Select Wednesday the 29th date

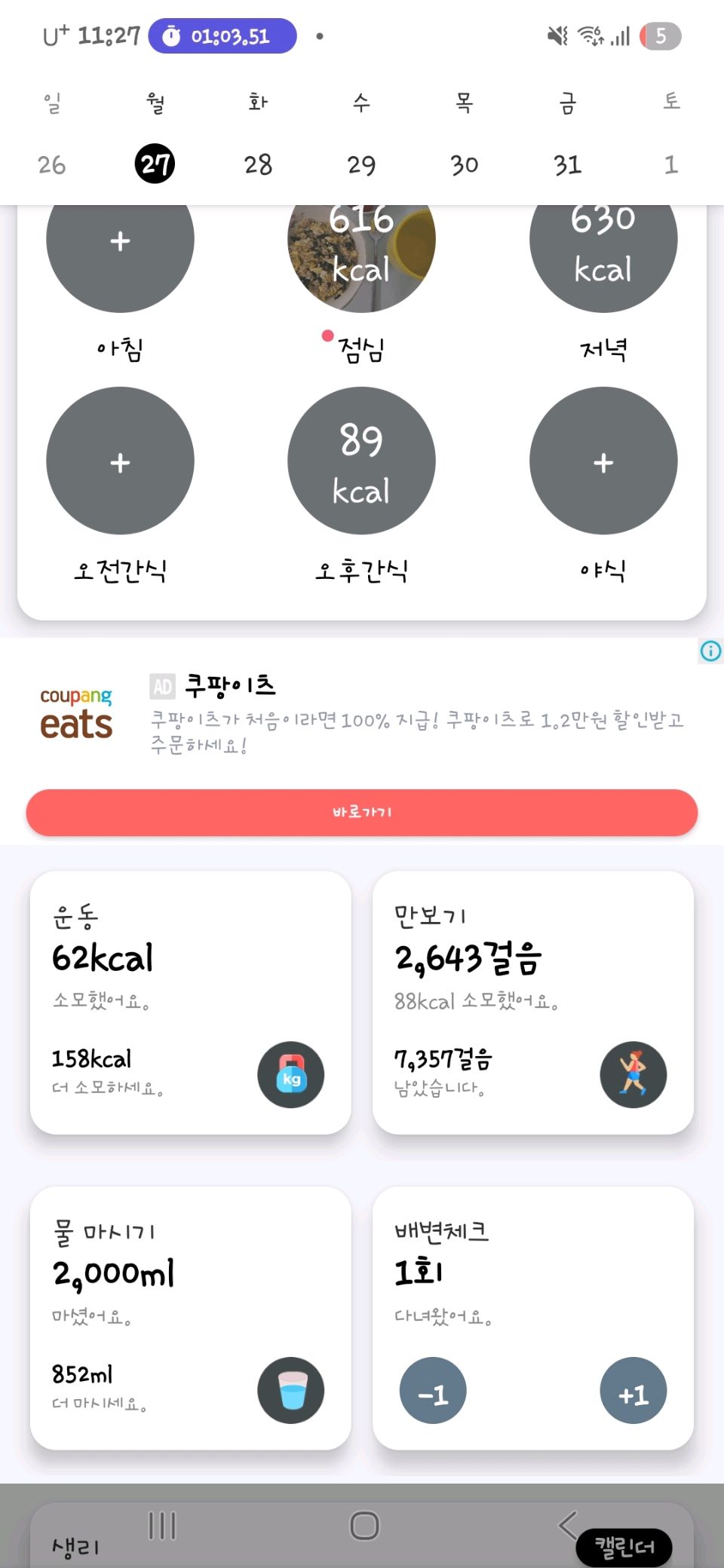pyautogui.click(x=361, y=164)
